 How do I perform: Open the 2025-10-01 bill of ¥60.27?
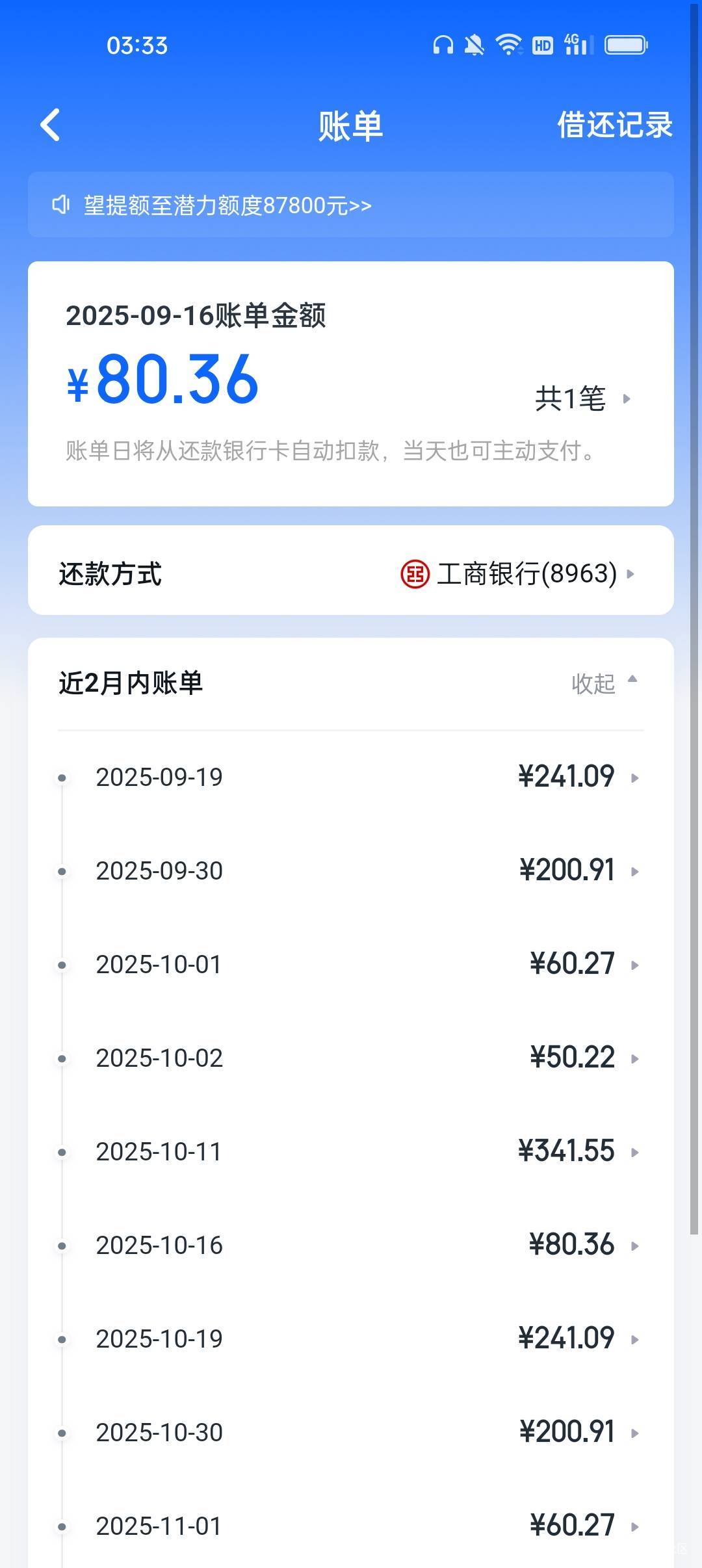(x=351, y=965)
